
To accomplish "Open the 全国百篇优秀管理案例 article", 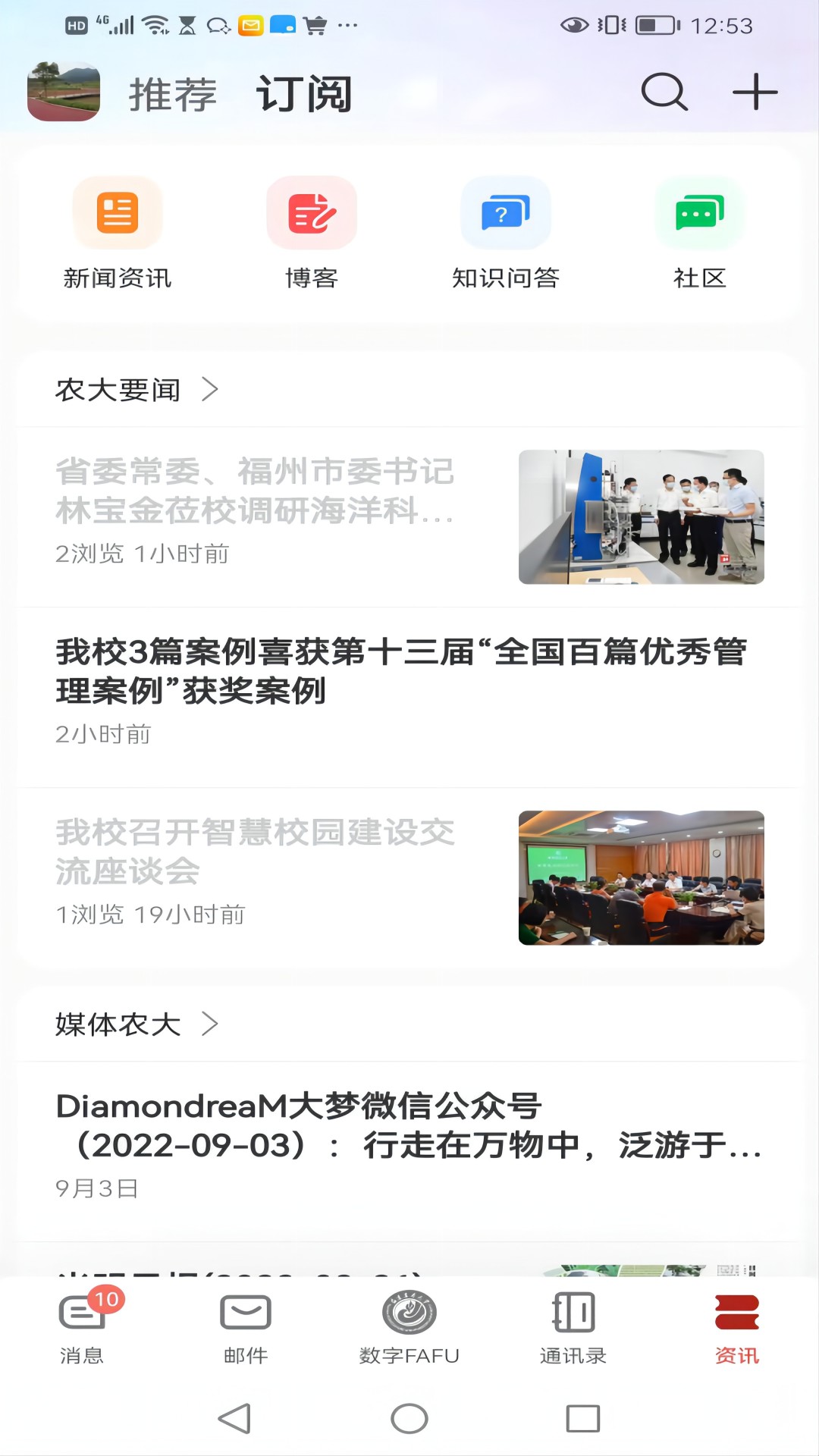I will coord(402,672).
